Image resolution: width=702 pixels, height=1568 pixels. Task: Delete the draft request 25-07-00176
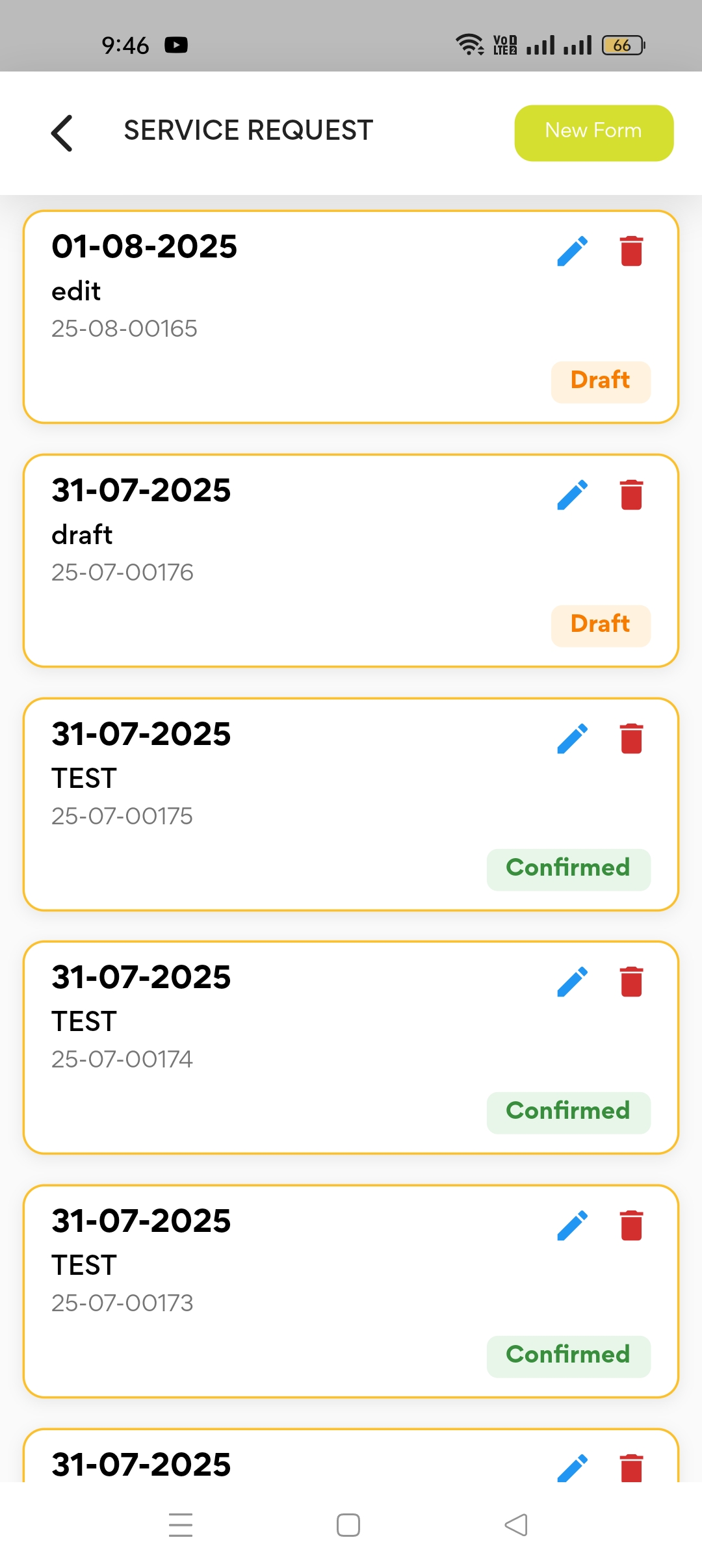[631, 495]
